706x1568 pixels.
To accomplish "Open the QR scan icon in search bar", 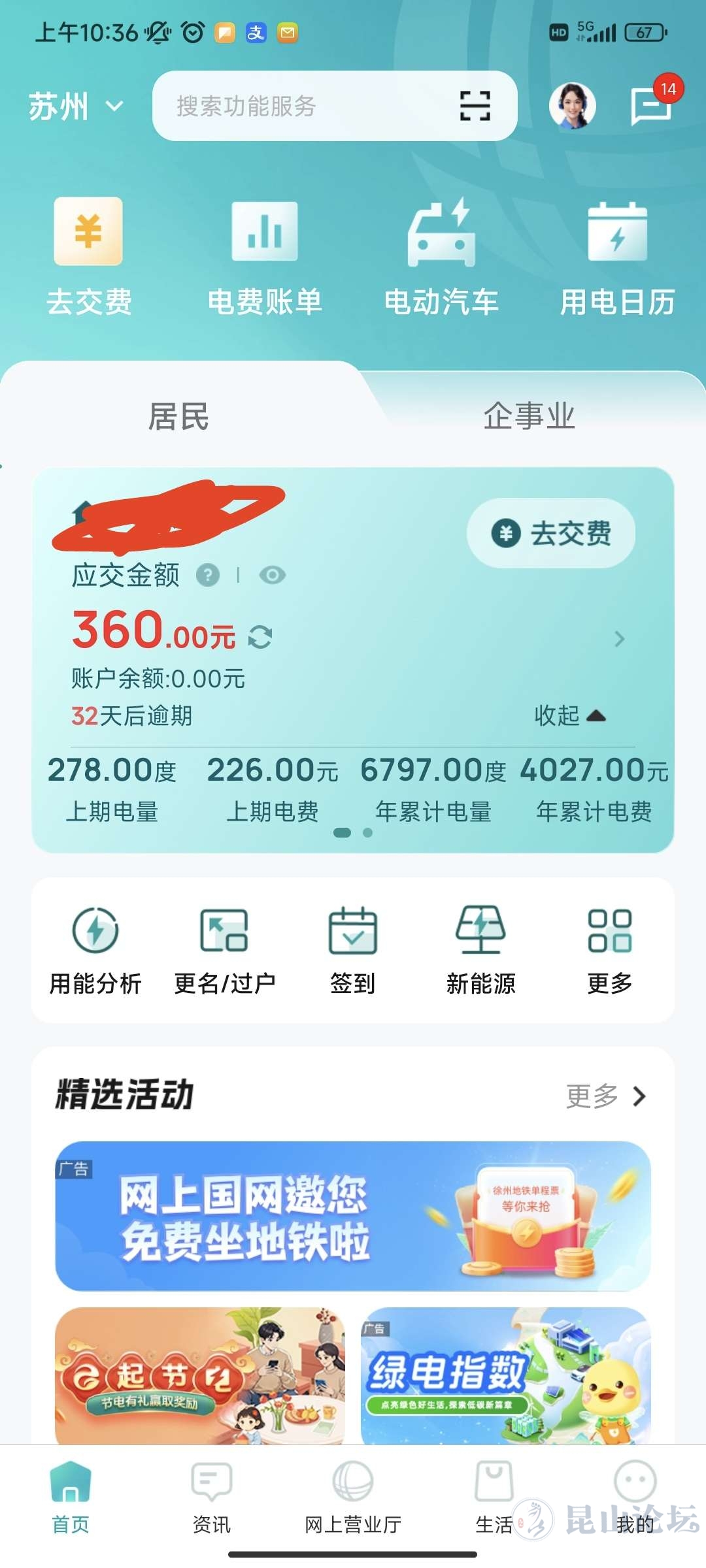I will click(475, 106).
